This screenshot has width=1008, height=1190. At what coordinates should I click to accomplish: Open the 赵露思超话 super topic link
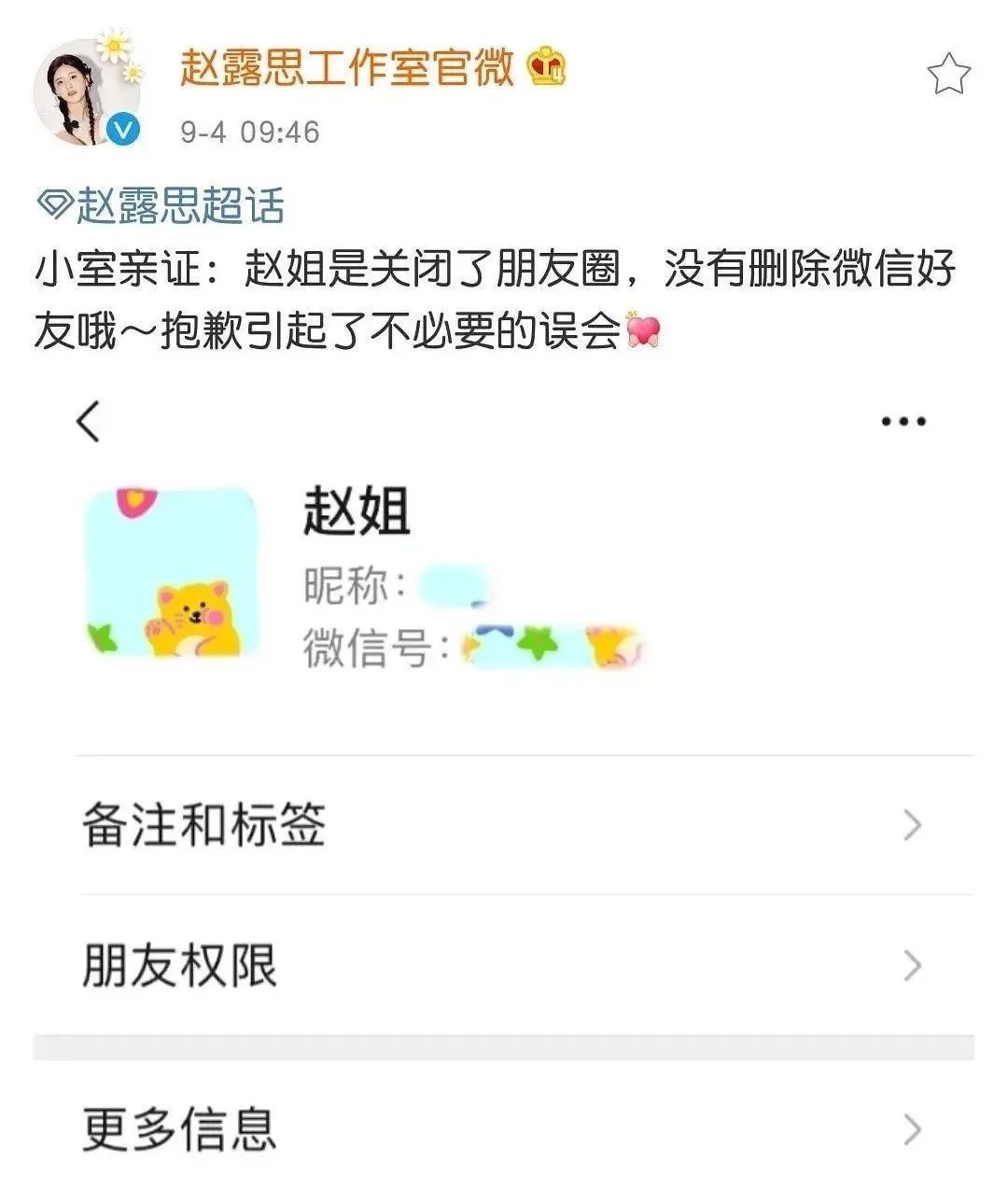coord(161,206)
